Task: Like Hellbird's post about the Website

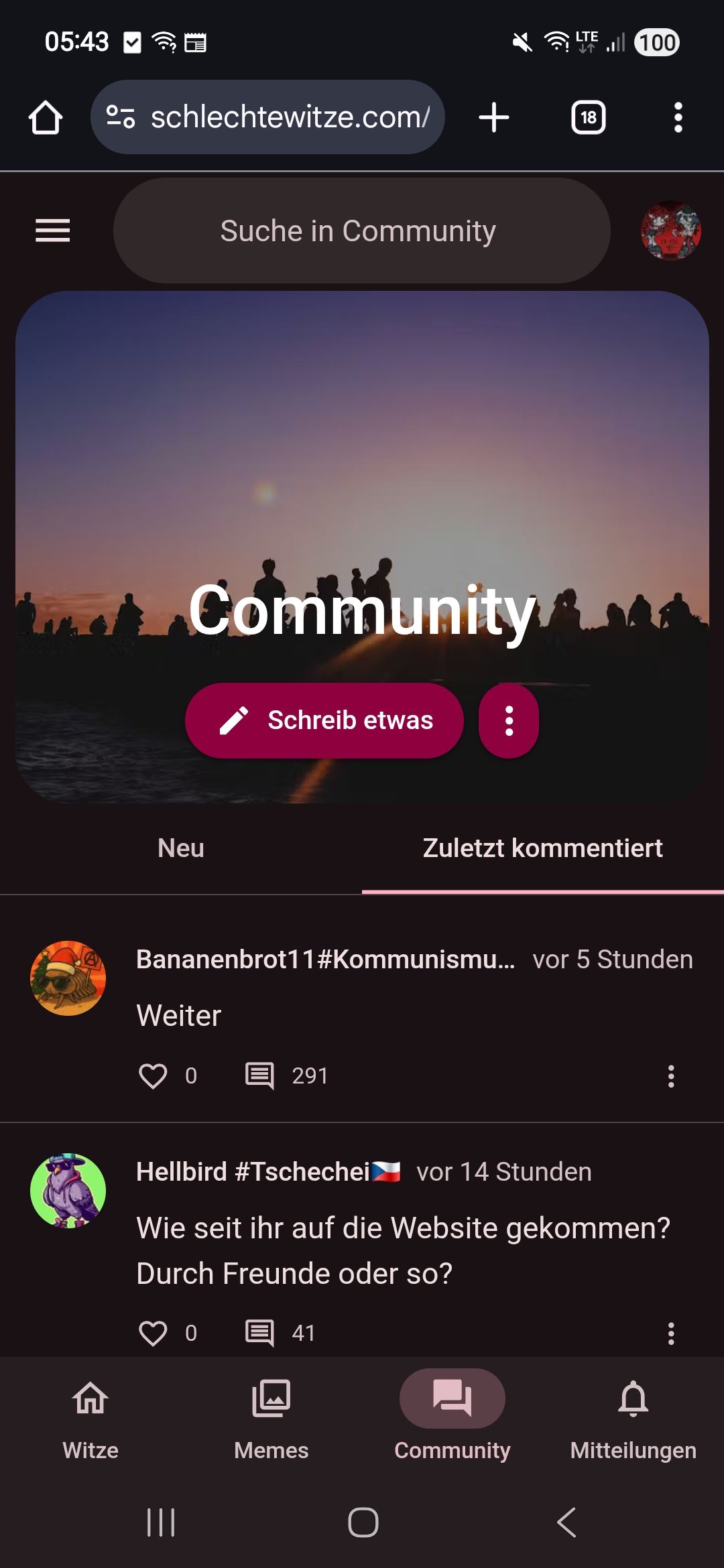Action: click(x=153, y=1333)
